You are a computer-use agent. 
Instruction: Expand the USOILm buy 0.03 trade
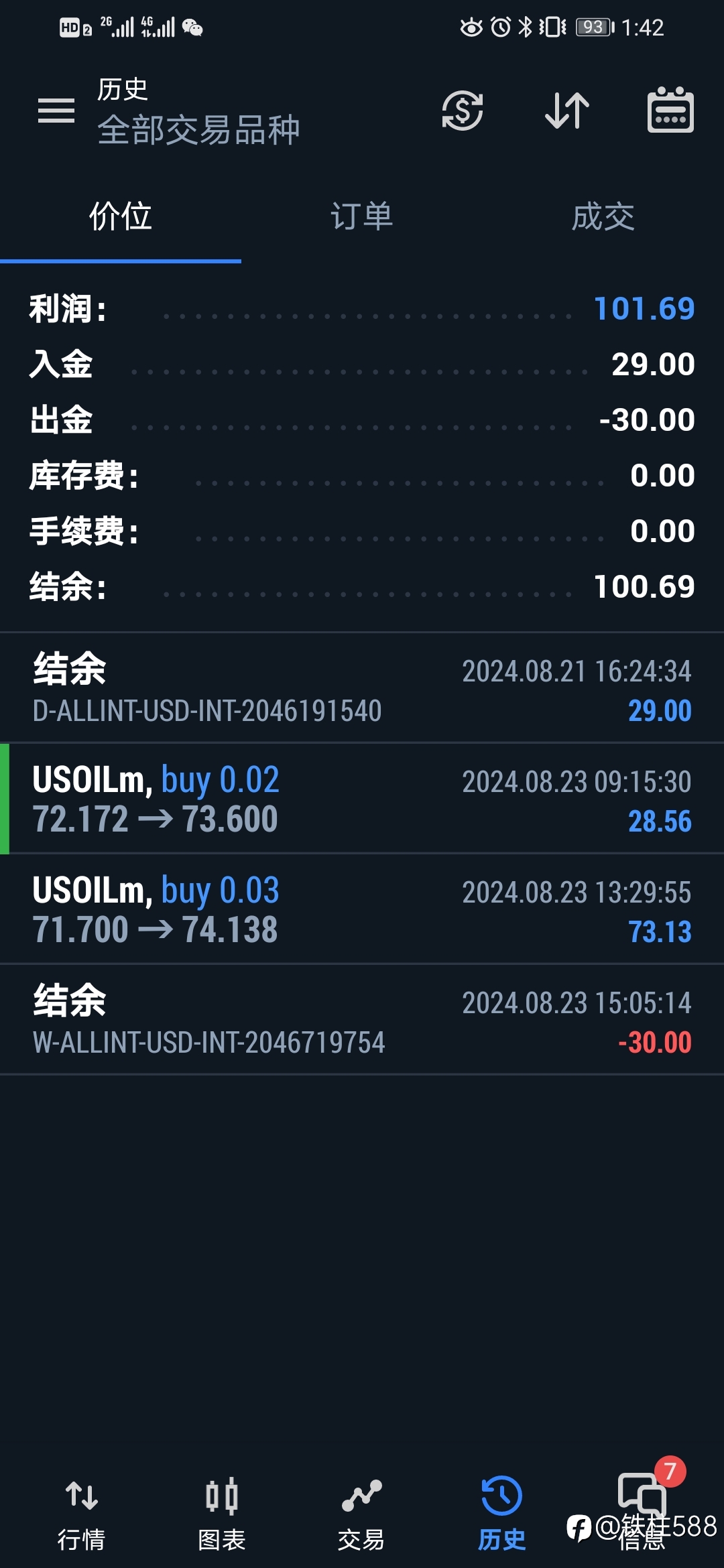tap(362, 909)
